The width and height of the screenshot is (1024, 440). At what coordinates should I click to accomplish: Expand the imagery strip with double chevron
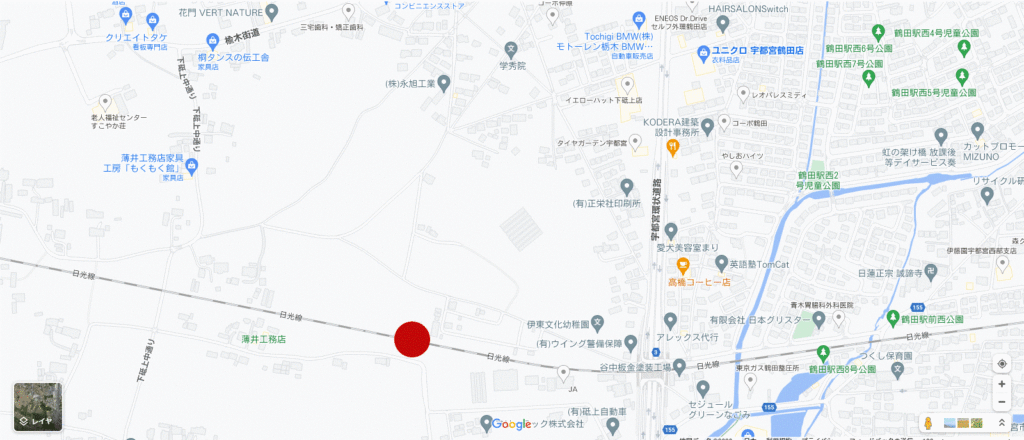coord(1003,423)
